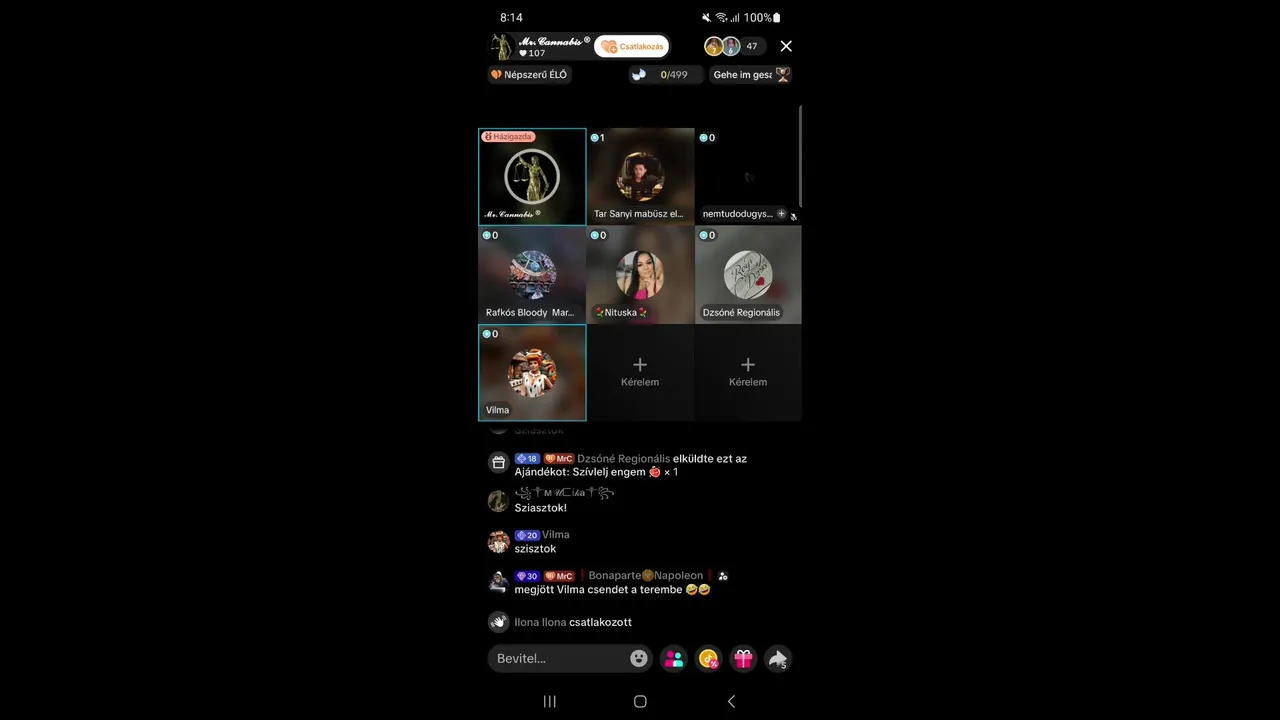Close the live stream

click(x=786, y=46)
